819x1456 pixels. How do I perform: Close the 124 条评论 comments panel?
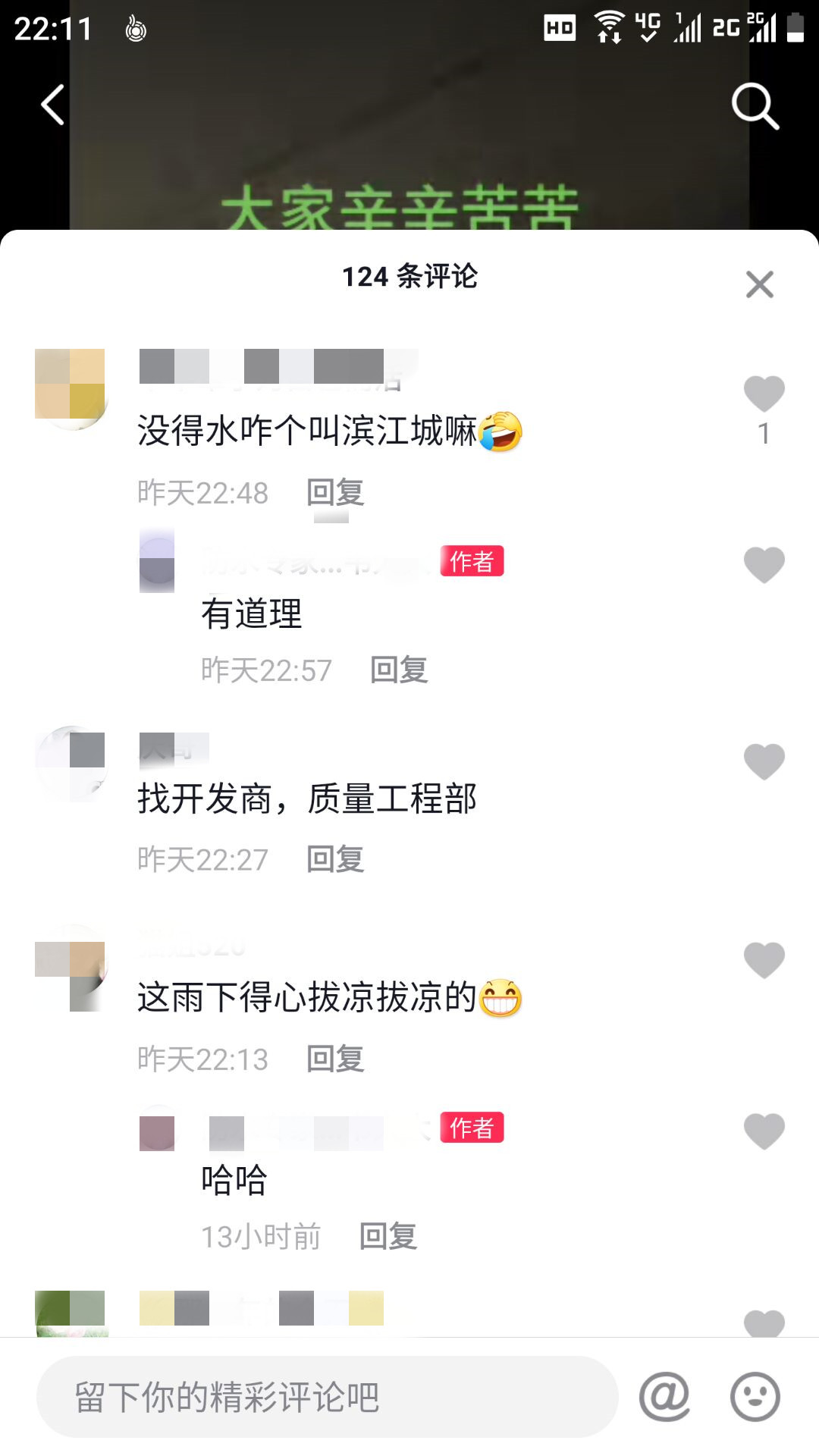point(759,284)
